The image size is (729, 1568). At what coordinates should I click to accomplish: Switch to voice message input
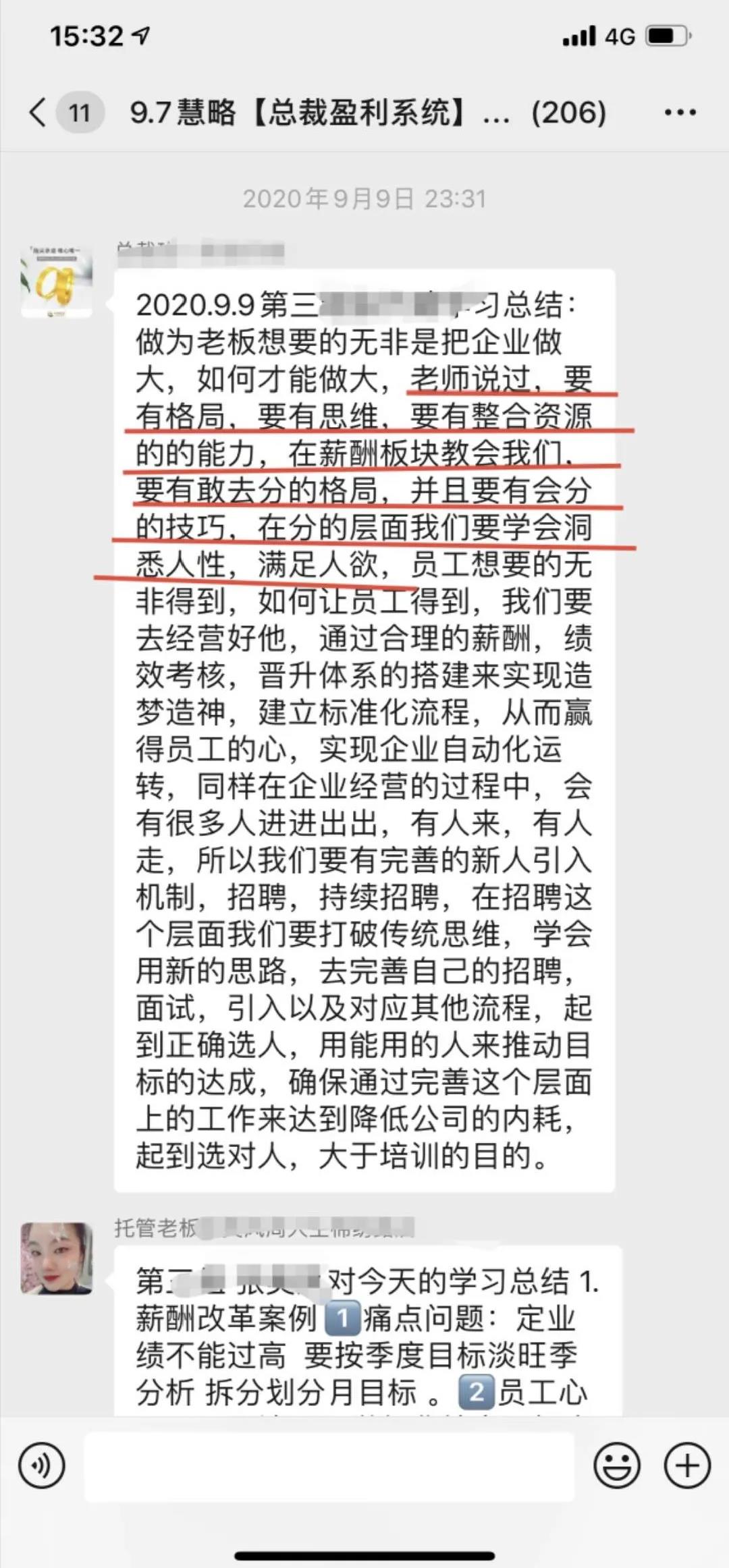(x=42, y=1465)
